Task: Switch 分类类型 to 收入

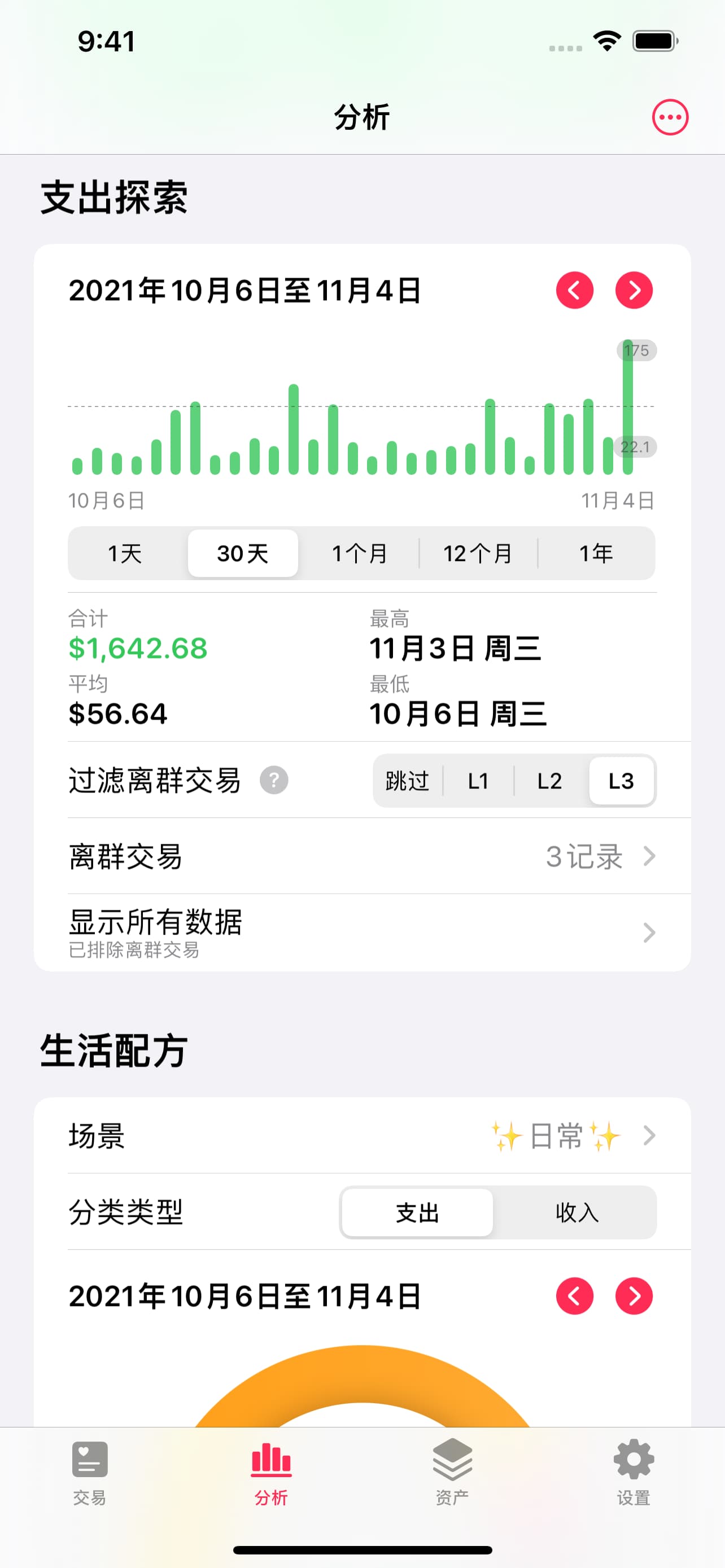Action: [576, 1212]
